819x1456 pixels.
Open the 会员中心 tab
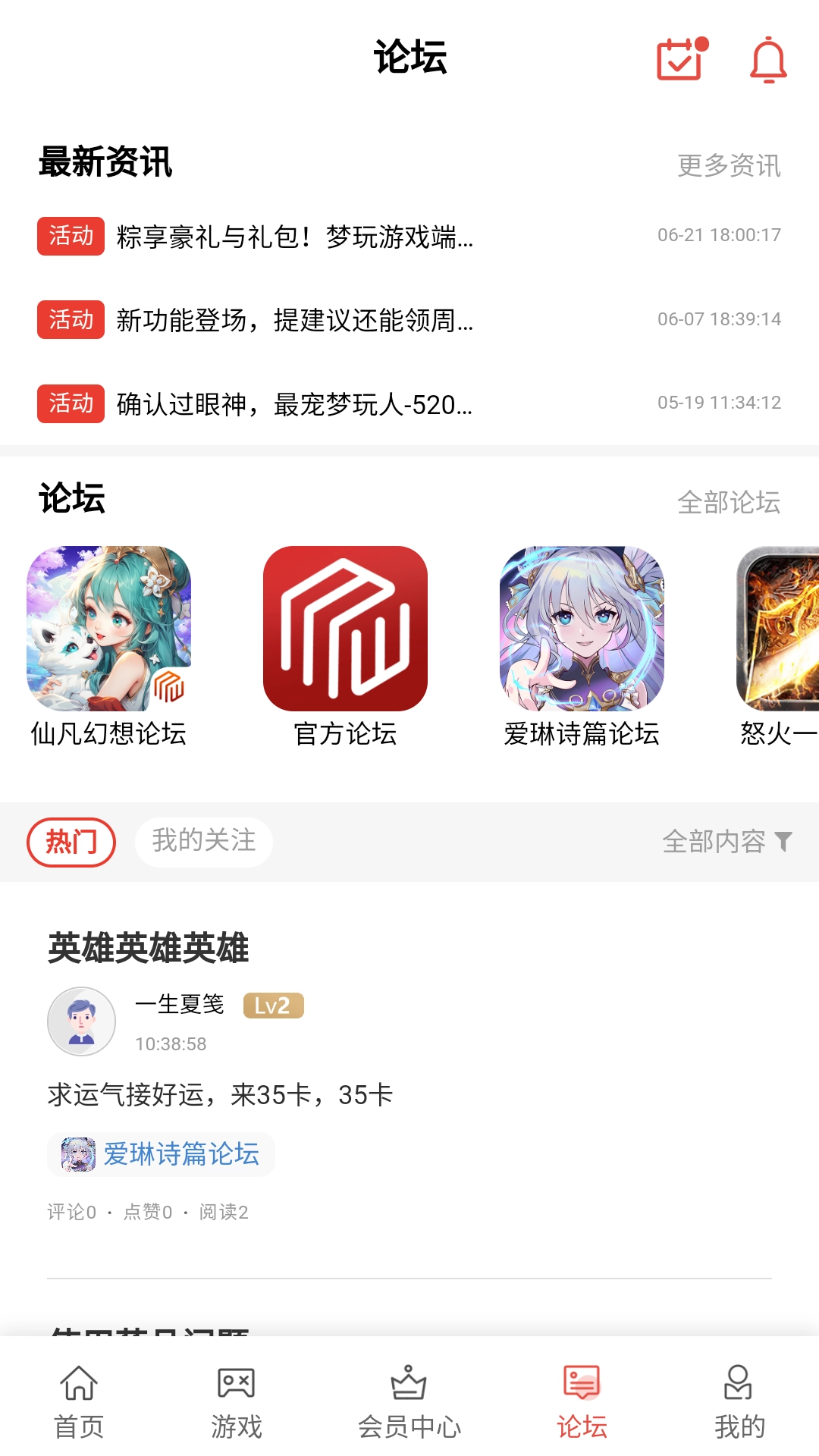pyautogui.click(x=409, y=1401)
